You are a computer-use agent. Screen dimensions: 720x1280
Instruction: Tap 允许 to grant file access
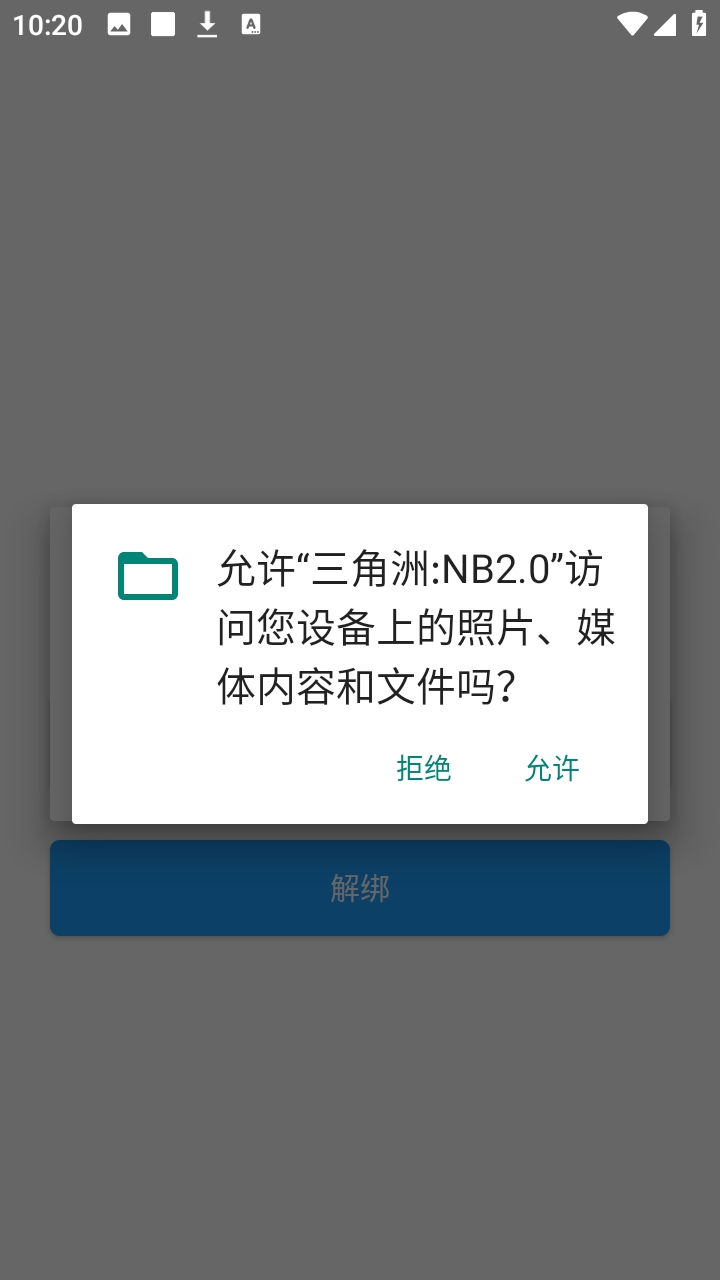tap(552, 768)
